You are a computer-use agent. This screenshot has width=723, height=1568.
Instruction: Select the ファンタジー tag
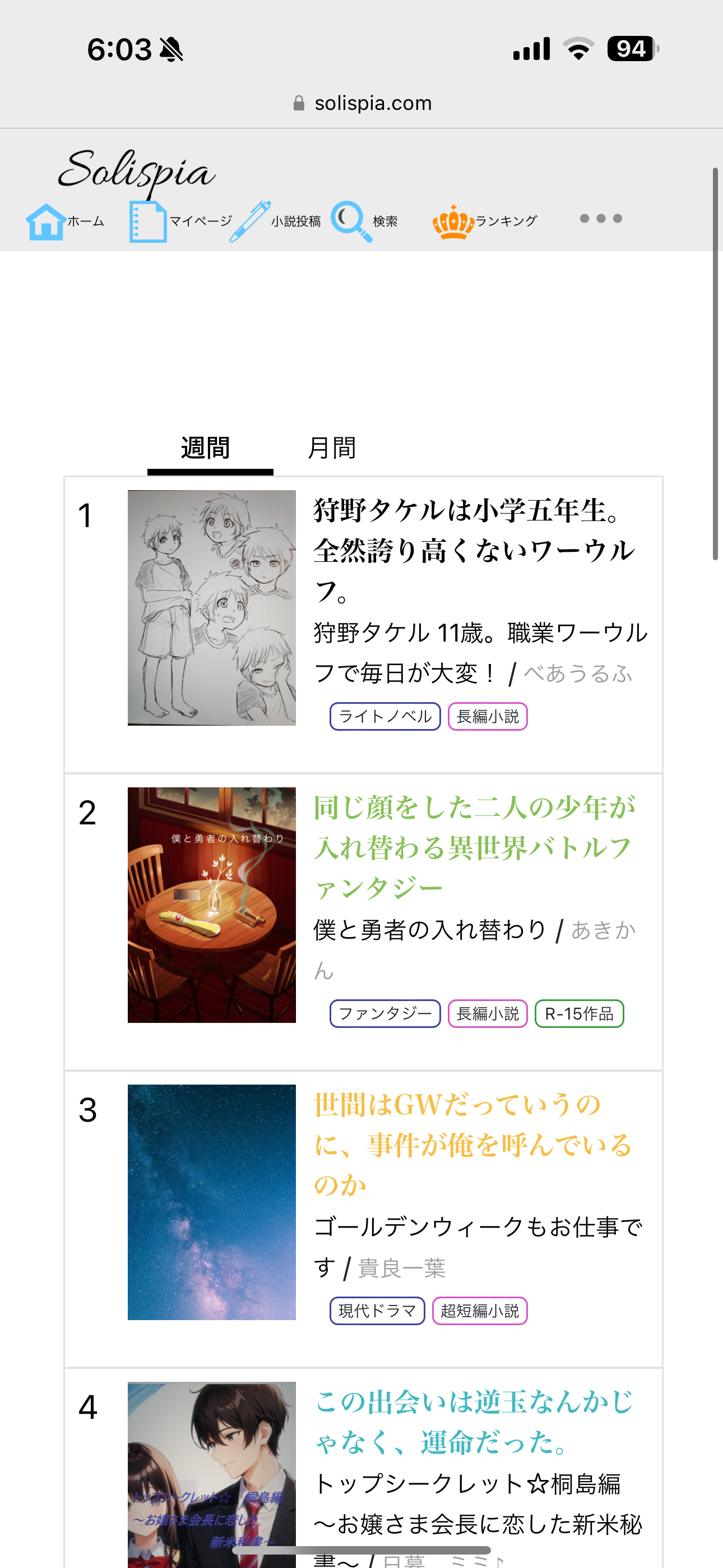(x=384, y=1014)
